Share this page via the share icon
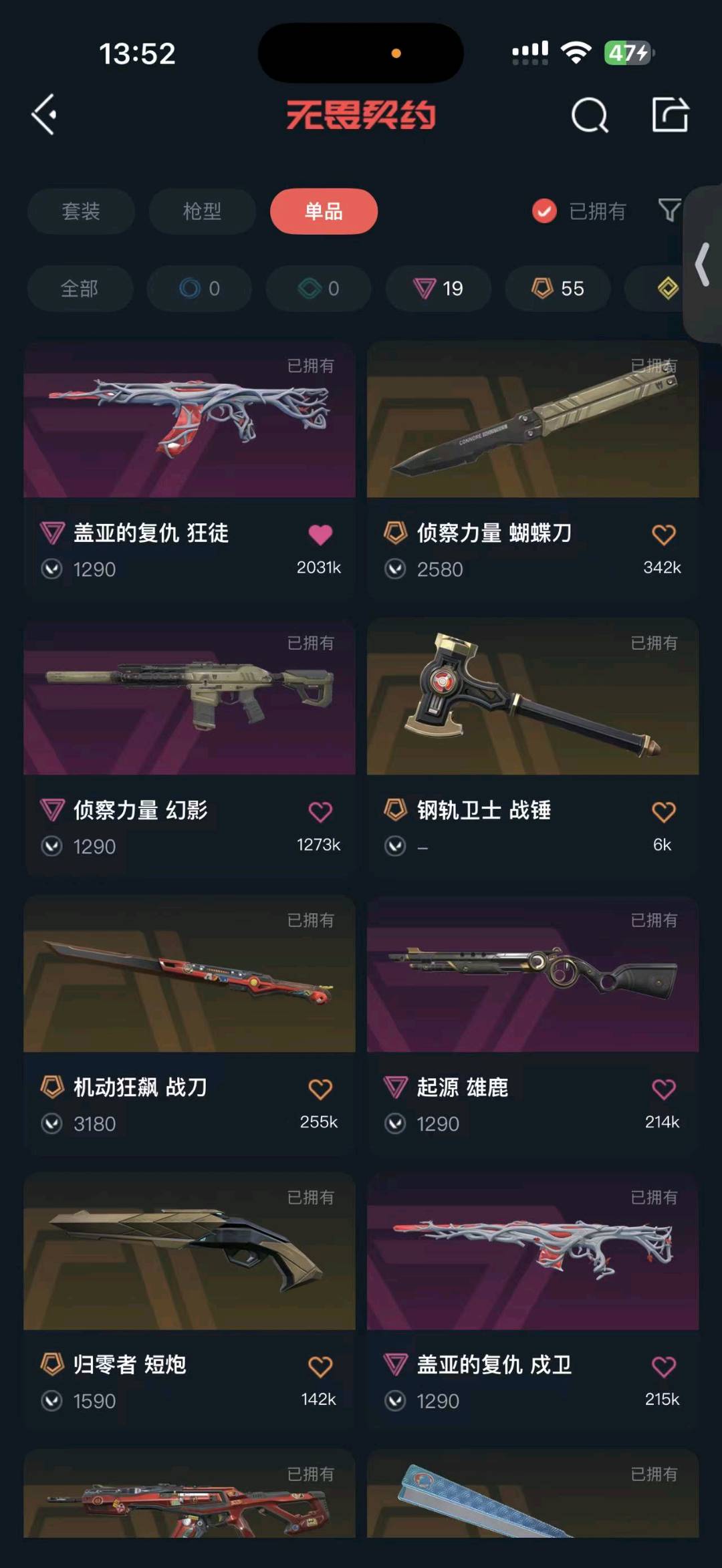Image resolution: width=722 pixels, height=1568 pixels. [x=670, y=115]
